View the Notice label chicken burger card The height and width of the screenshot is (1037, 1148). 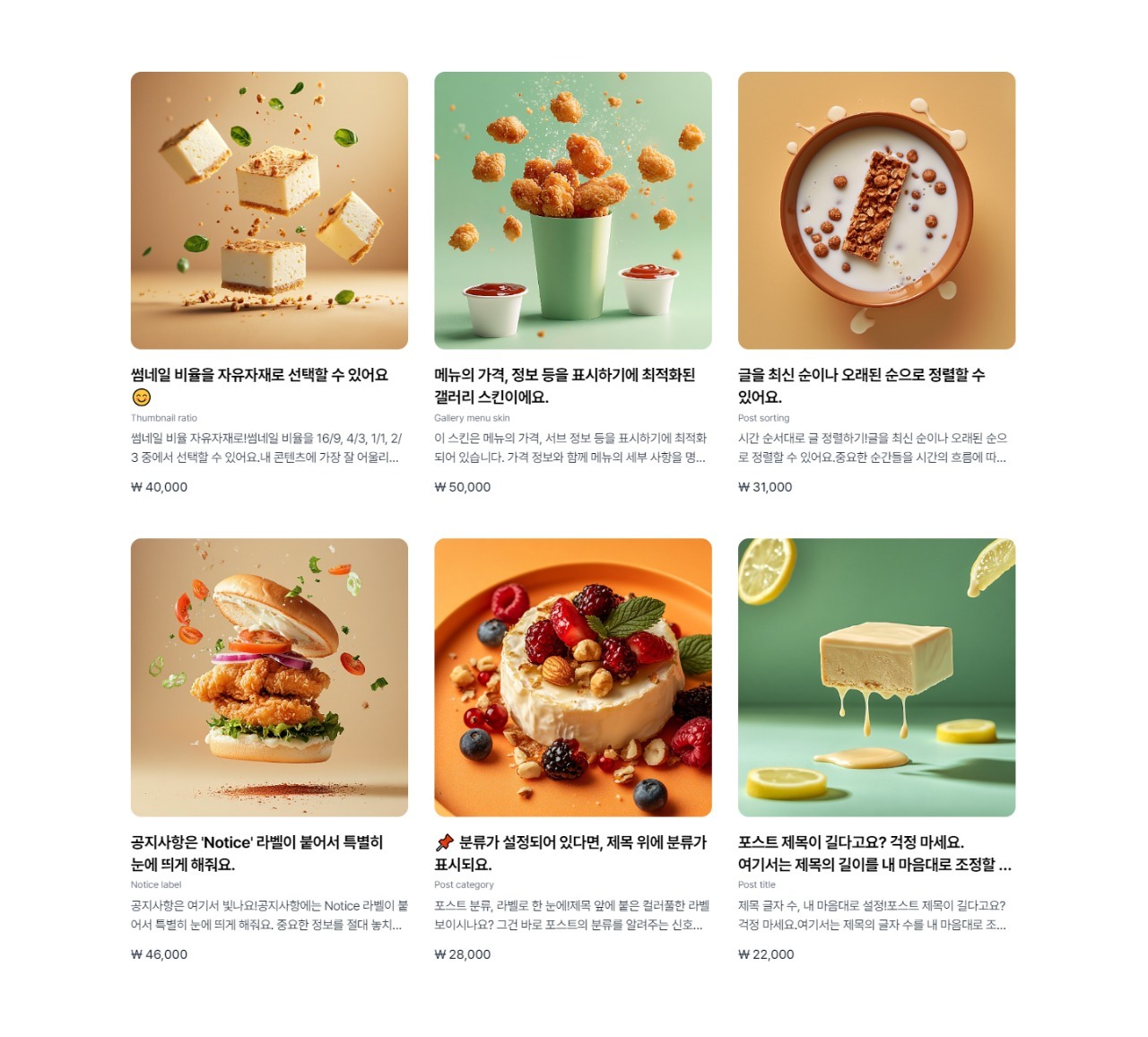(x=269, y=677)
